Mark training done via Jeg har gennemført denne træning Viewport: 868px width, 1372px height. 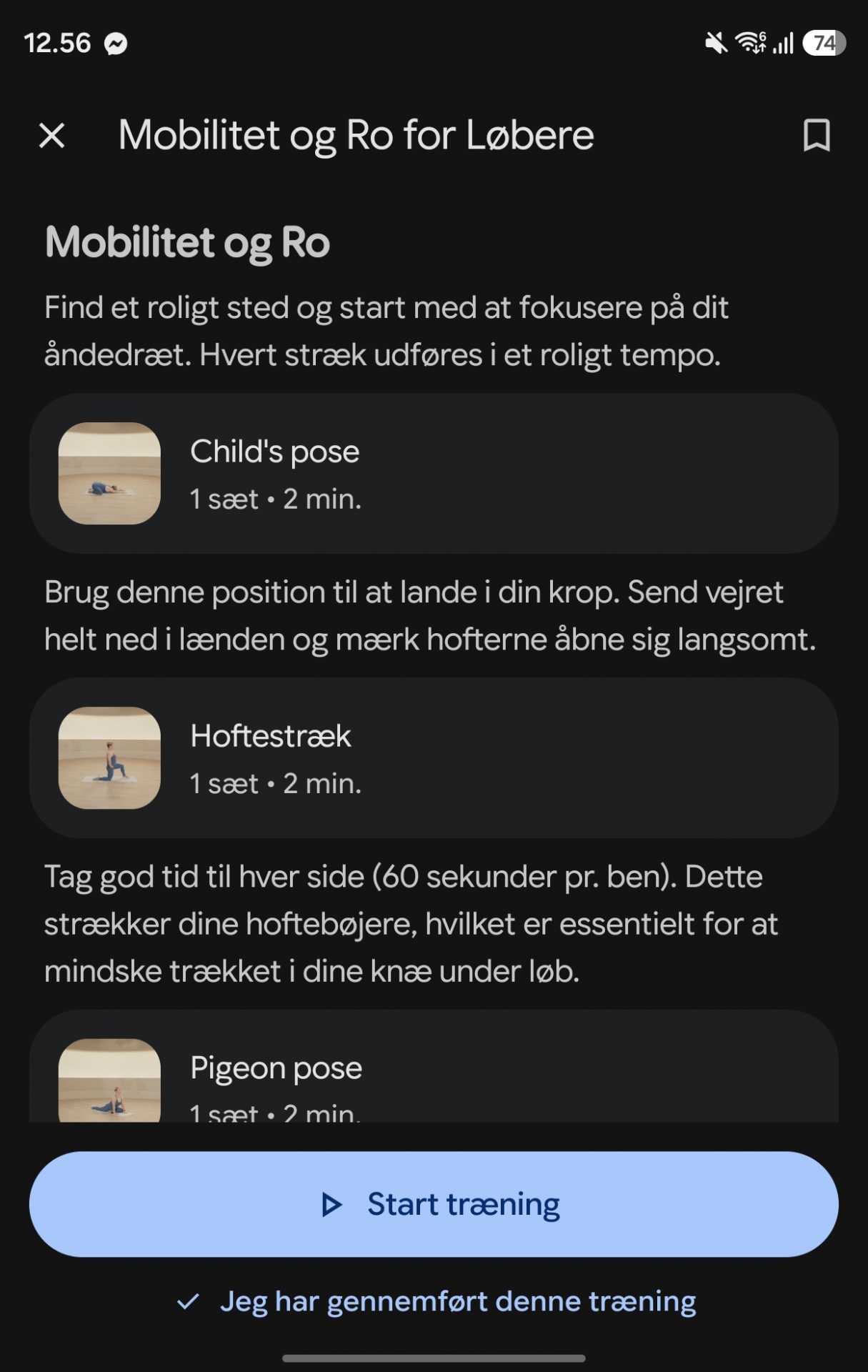[x=435, y=1301]
